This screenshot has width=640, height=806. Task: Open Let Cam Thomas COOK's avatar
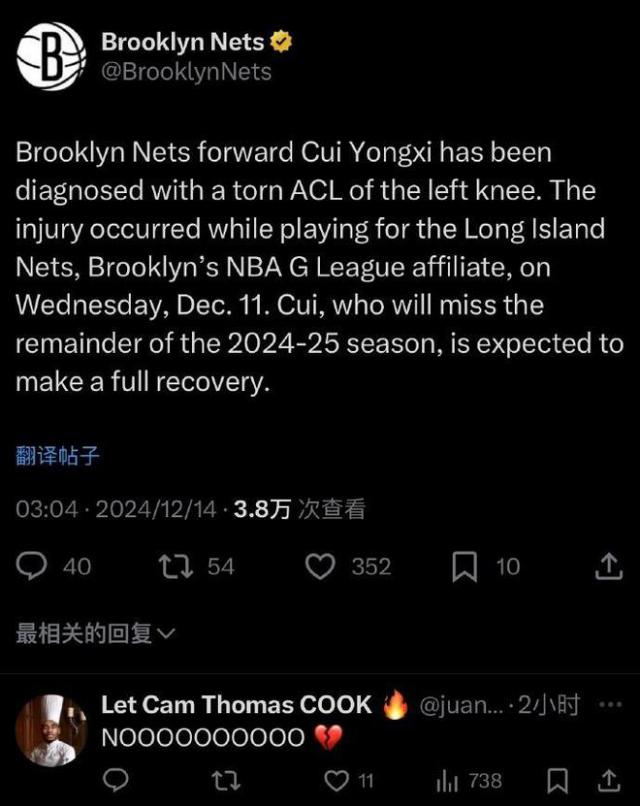pyautogui.click(x=52, y=729)
